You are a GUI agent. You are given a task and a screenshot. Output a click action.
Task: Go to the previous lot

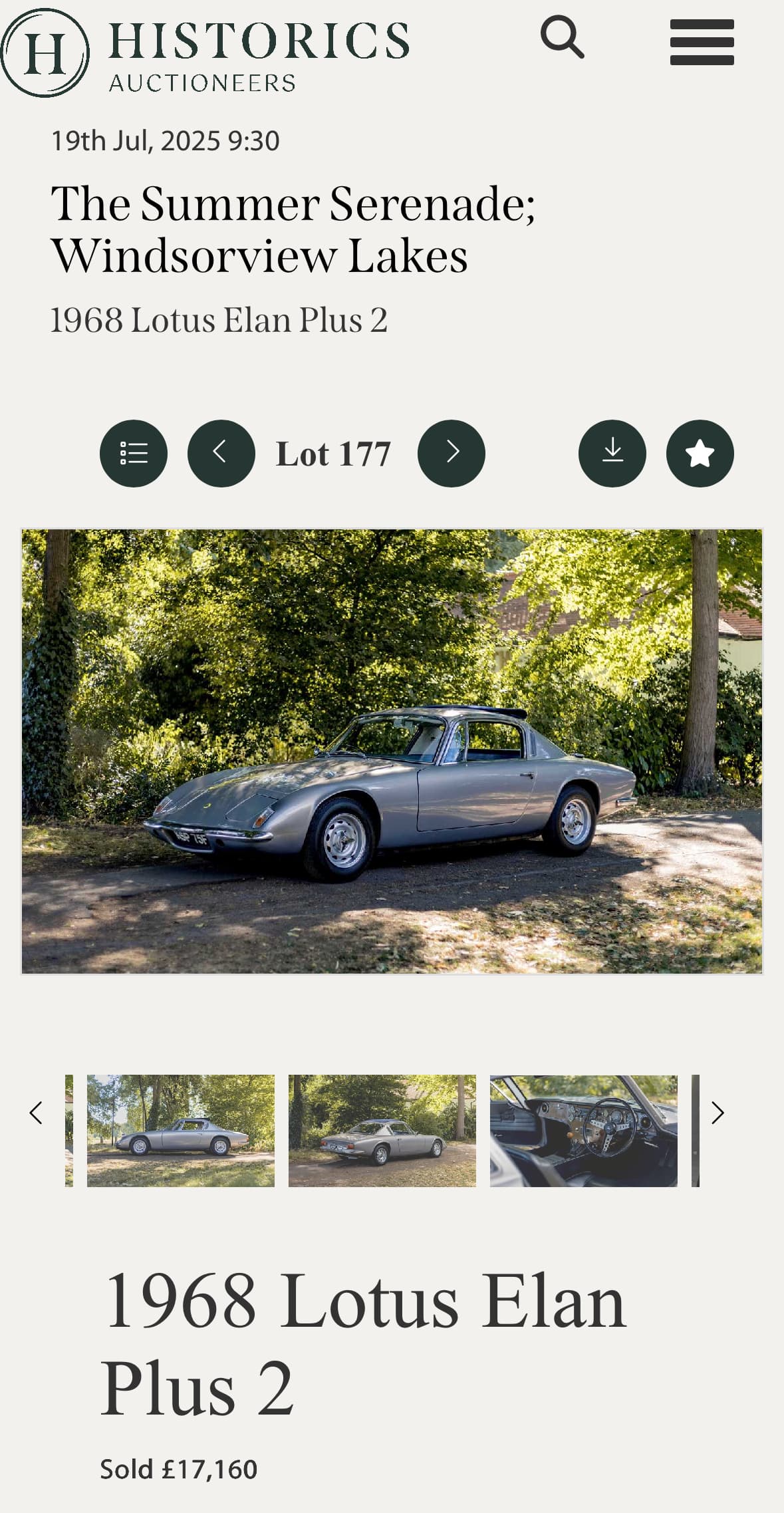tap(220, 452)
